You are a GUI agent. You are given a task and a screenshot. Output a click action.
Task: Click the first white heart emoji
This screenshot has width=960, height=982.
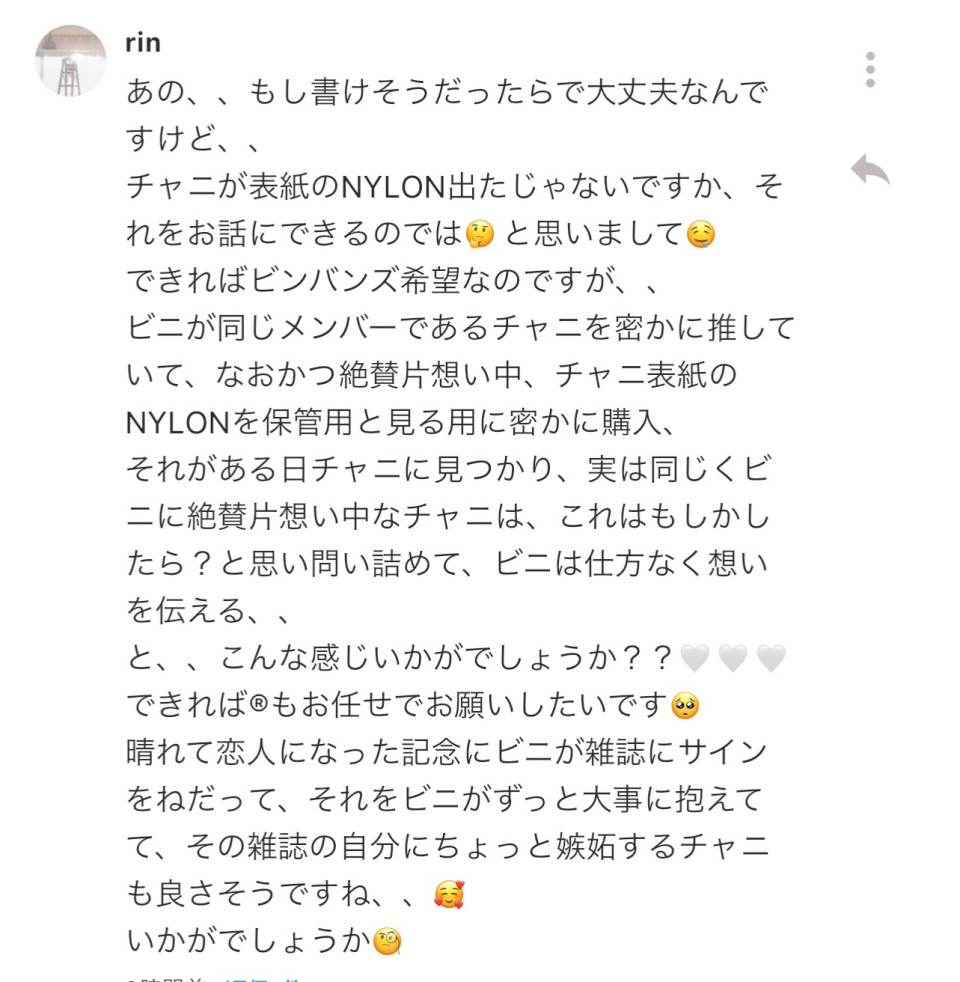(x=694, y=659)
